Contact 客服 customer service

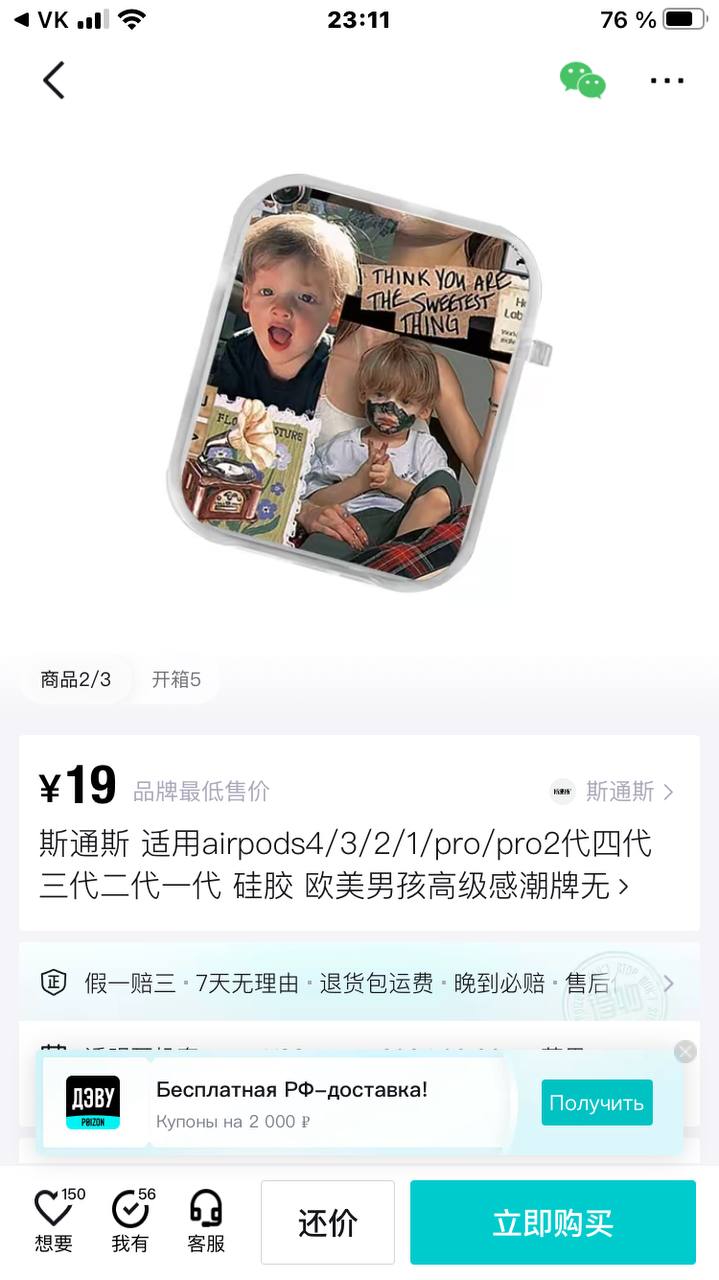click(x=206, y=1221)
